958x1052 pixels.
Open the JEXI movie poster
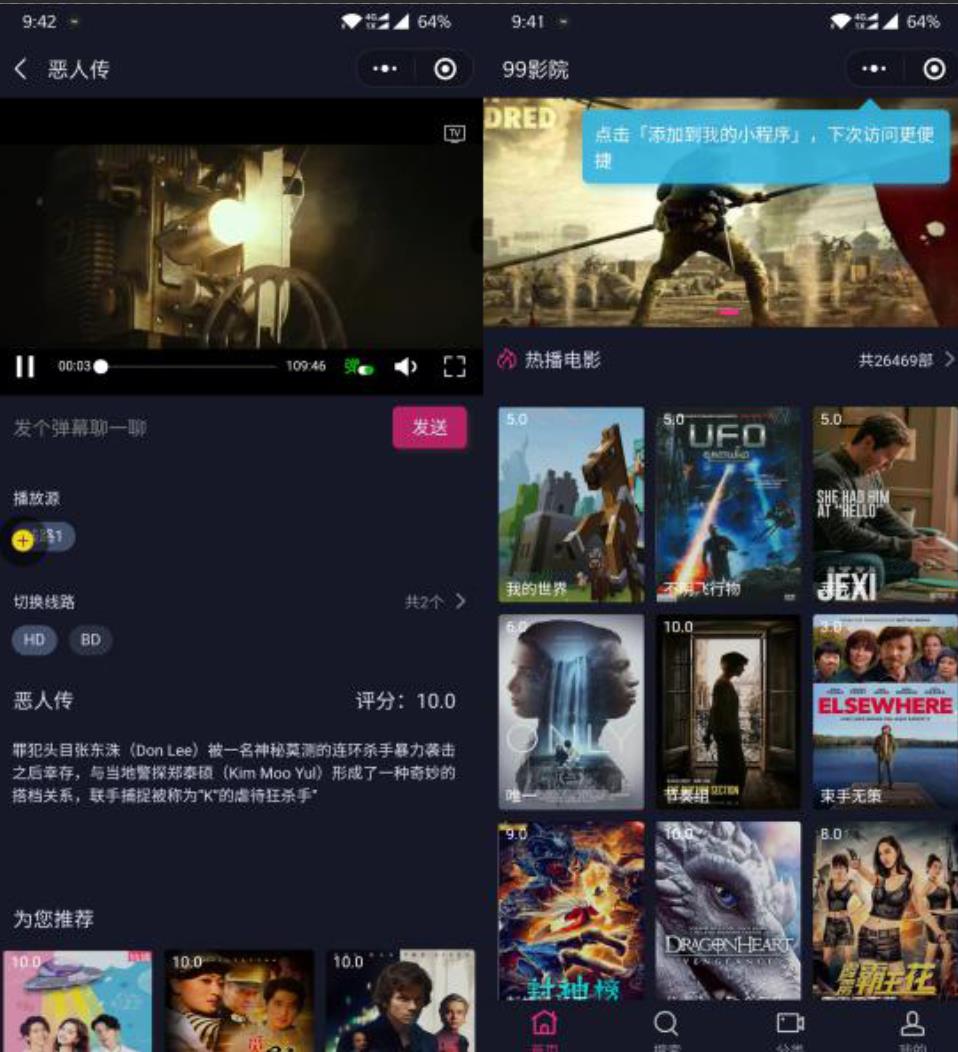click(x=884, y=503)
